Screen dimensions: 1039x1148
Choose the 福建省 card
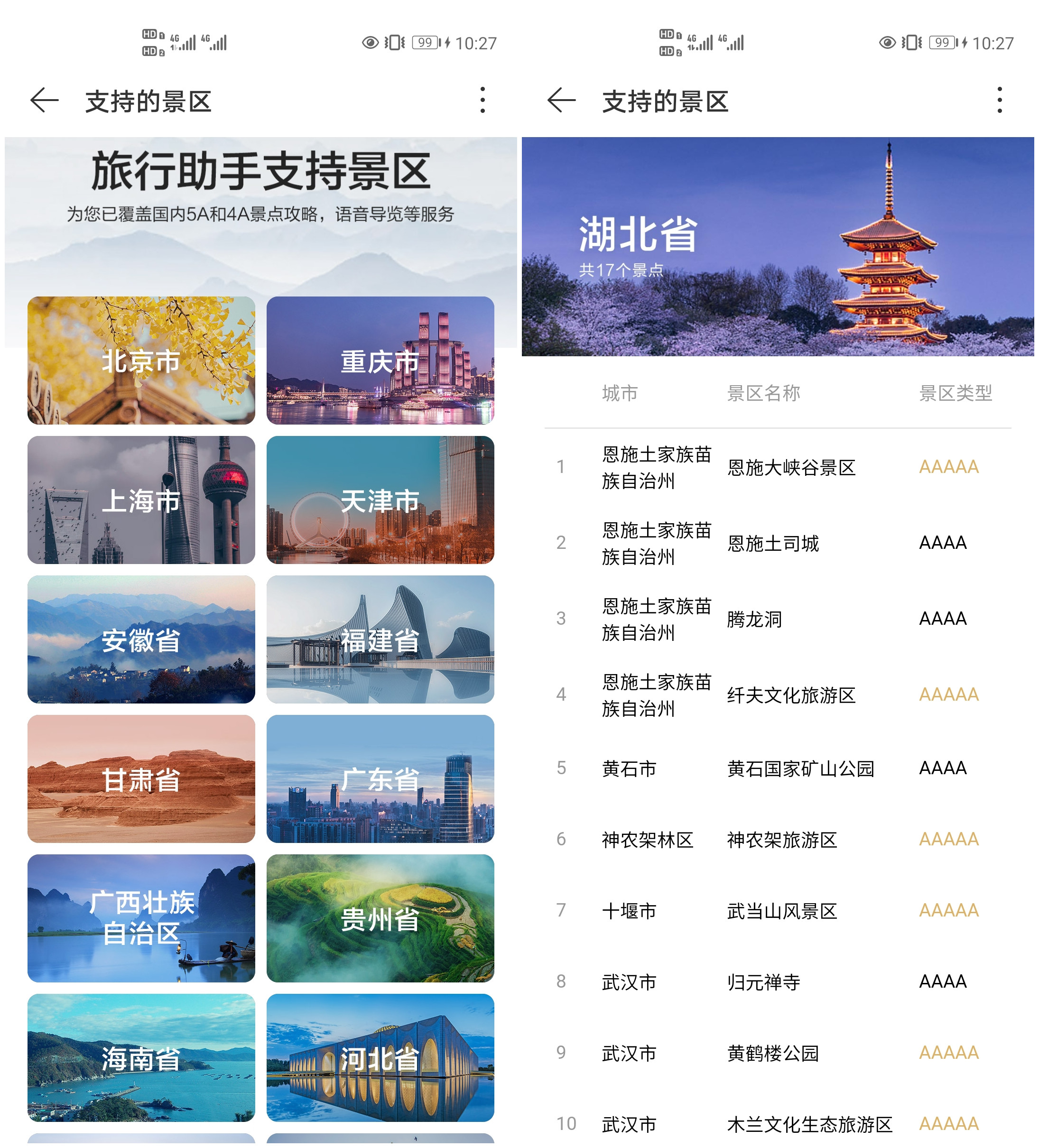click(x=380, y=639)
